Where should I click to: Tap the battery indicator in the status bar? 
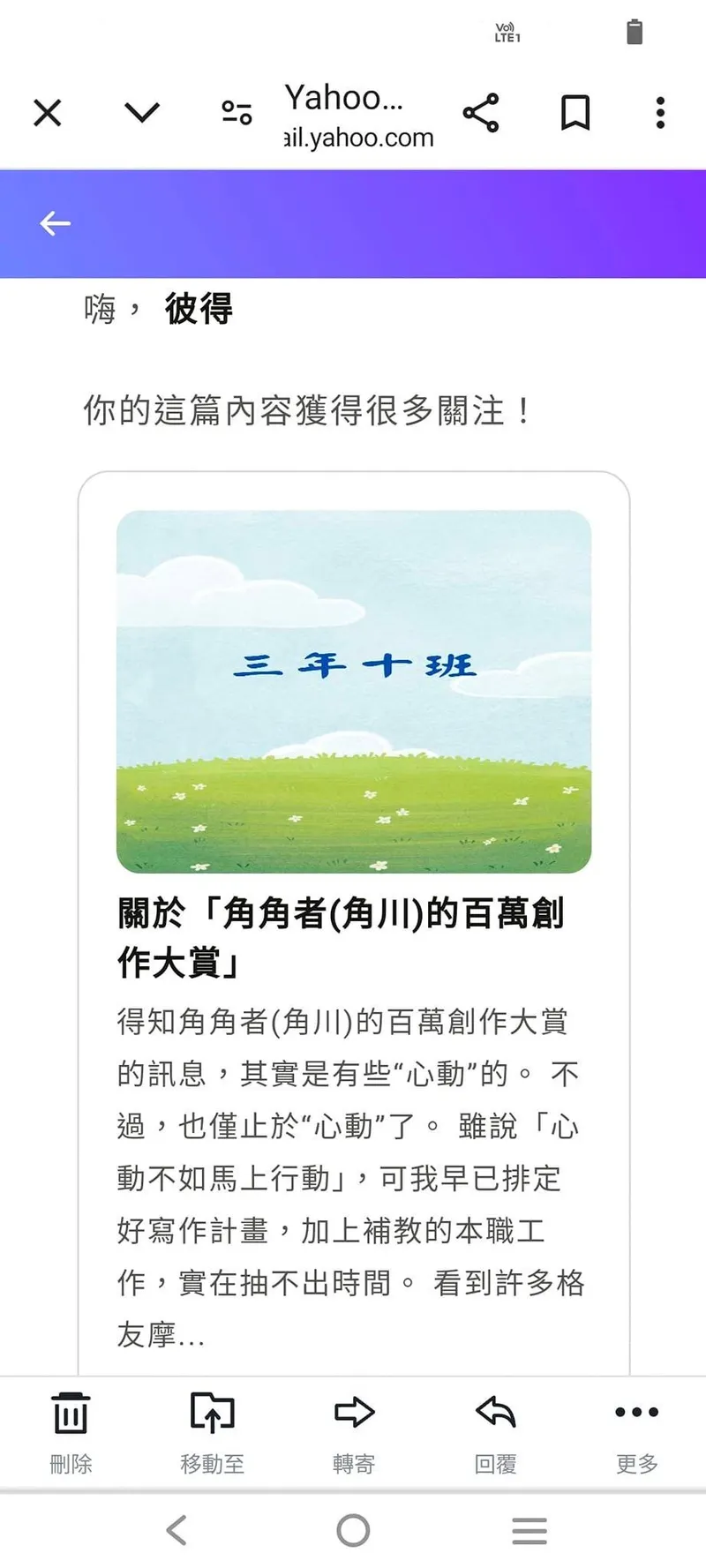(x=634, y=30)
